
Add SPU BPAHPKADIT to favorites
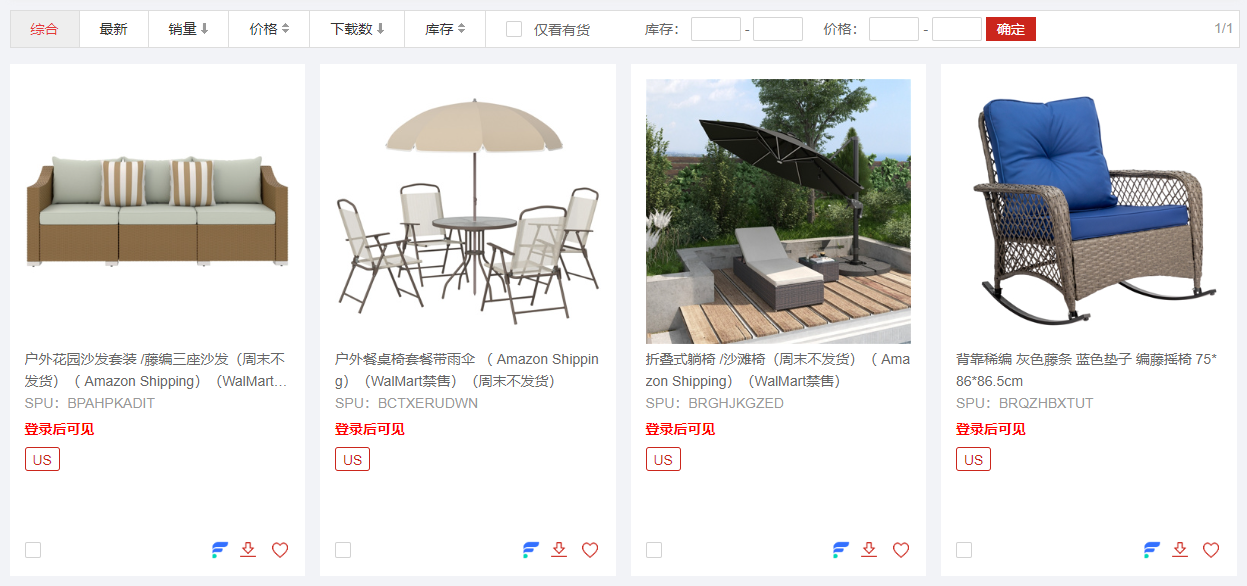[280, 550]
